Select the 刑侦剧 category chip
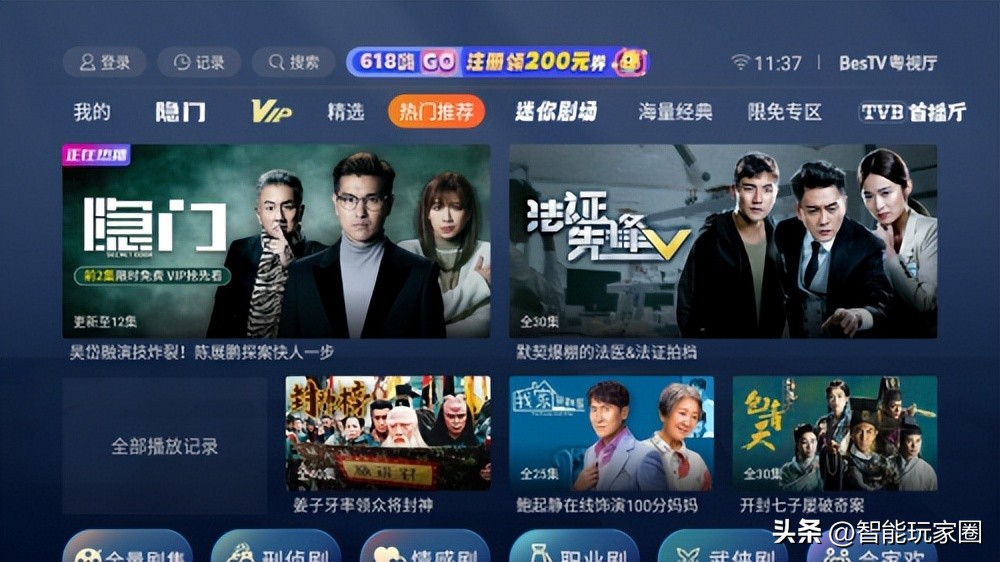 (x=275, y=548)
